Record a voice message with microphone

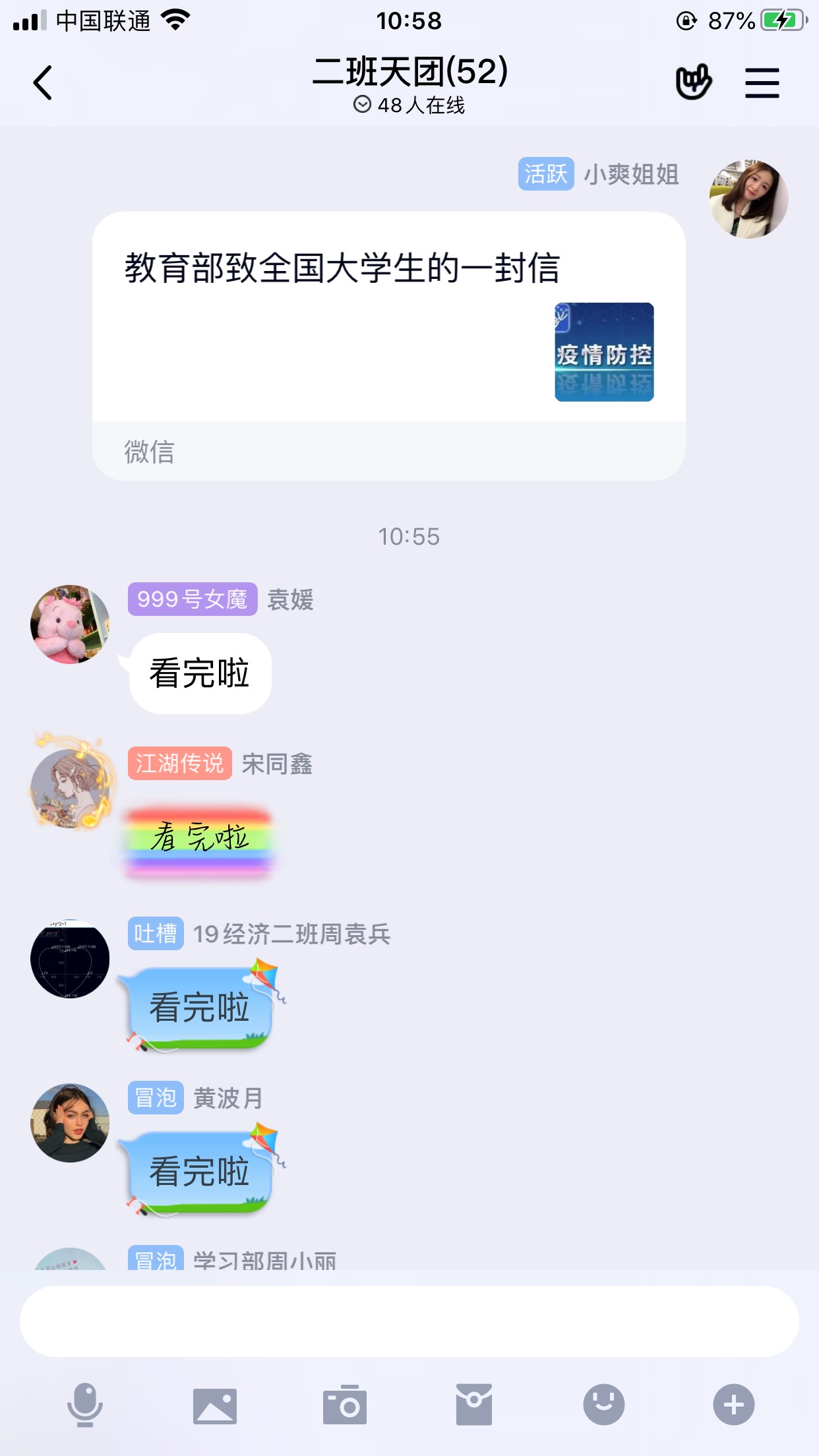click(84, 1405)
